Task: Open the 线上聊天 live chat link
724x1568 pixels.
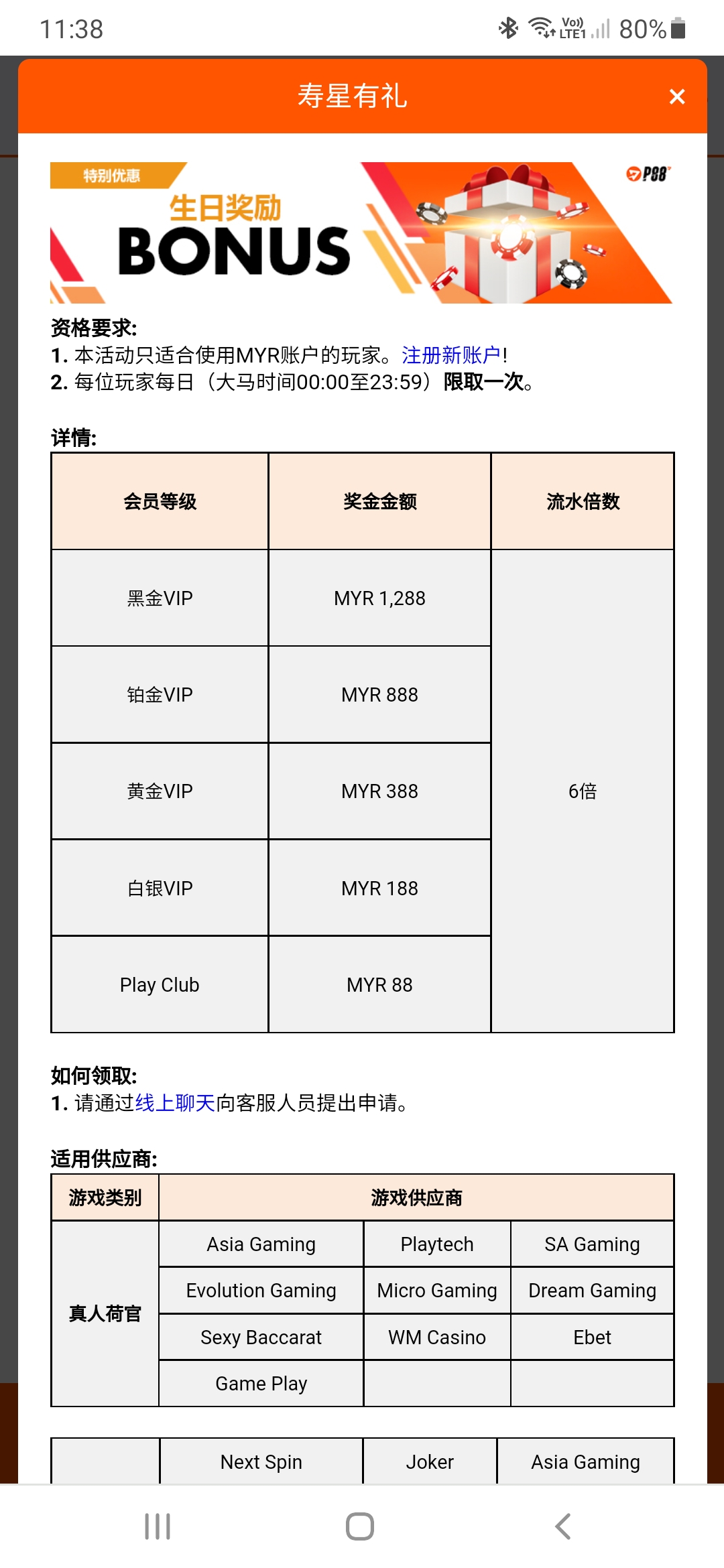Action: click(175, 1103)
